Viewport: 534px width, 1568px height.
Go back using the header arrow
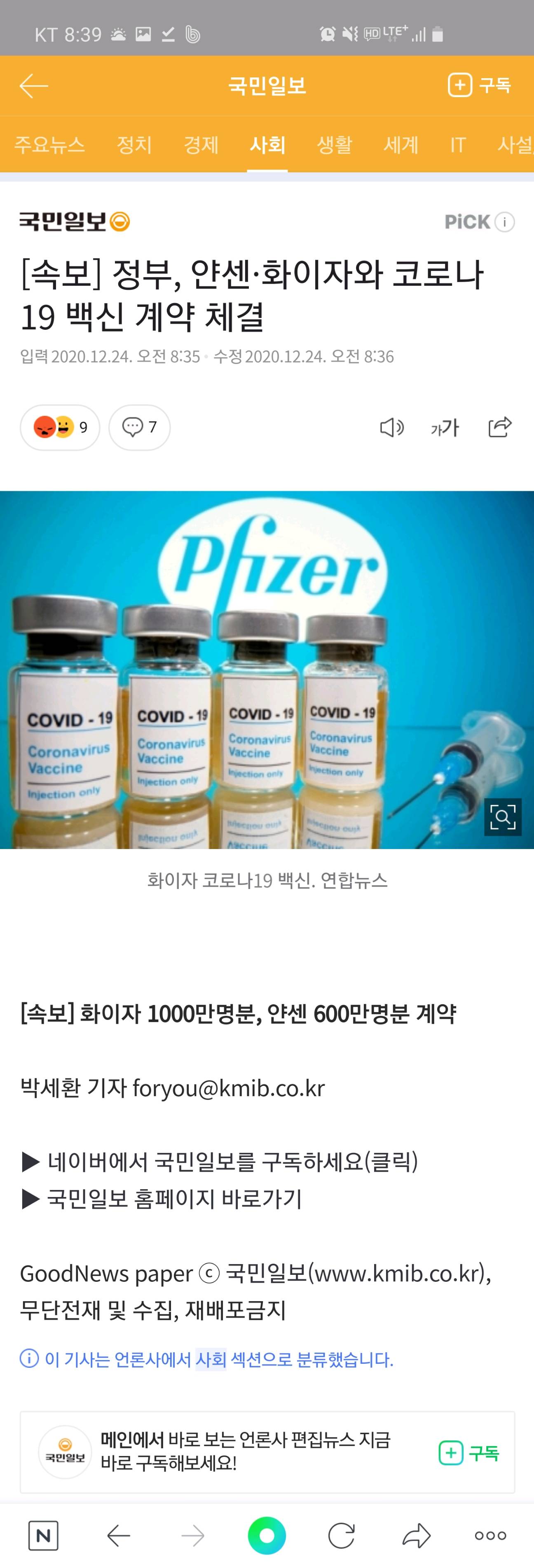point(33,86)
